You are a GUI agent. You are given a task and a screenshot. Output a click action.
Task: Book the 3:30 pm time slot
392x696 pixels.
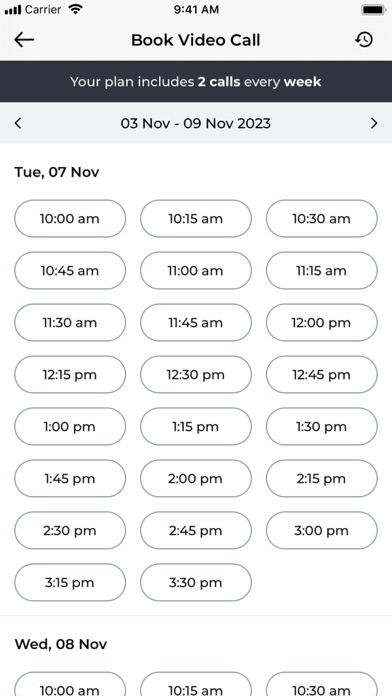click(196, 582)
